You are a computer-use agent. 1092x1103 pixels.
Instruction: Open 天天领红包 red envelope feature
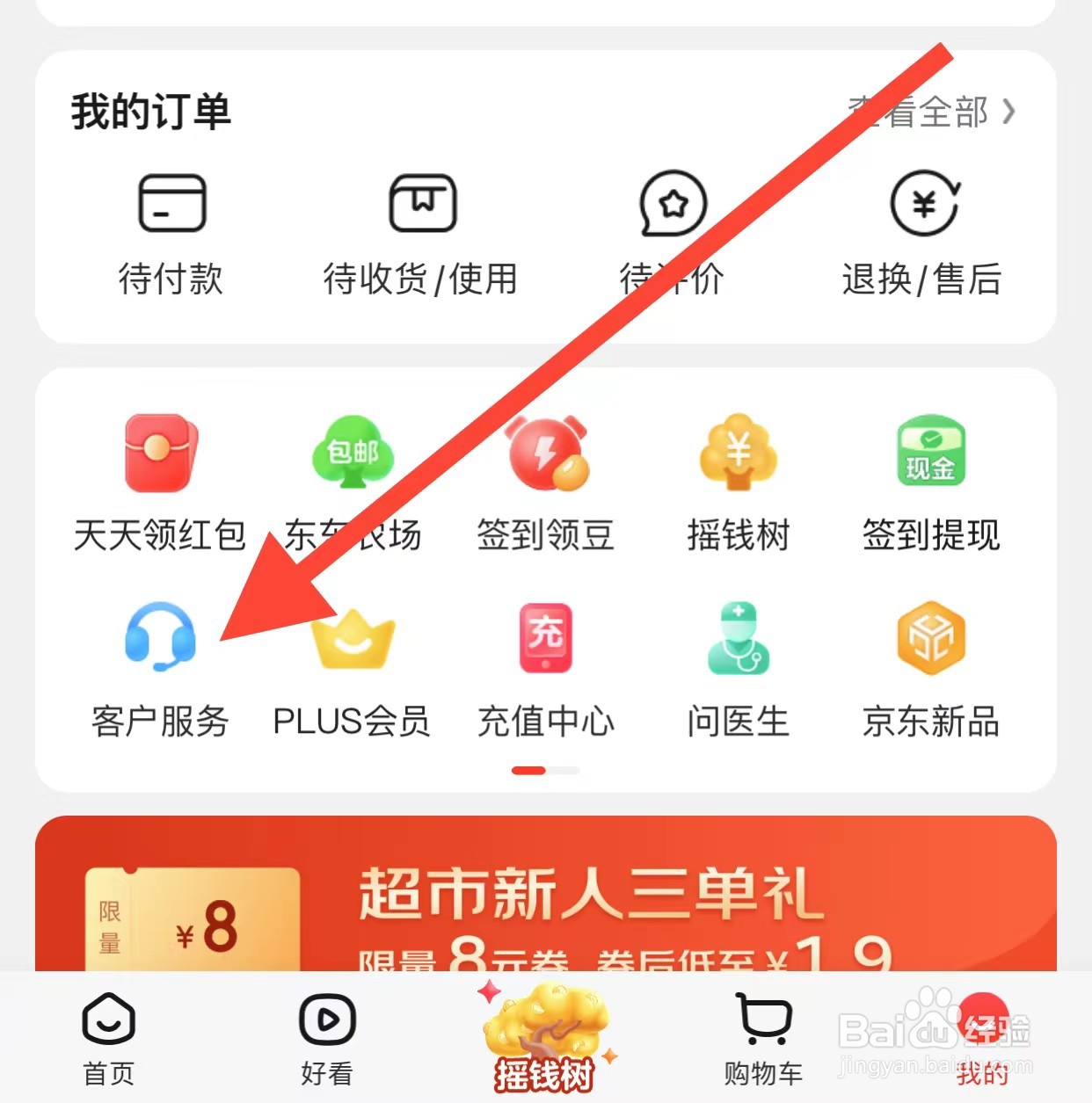[161, 483]
